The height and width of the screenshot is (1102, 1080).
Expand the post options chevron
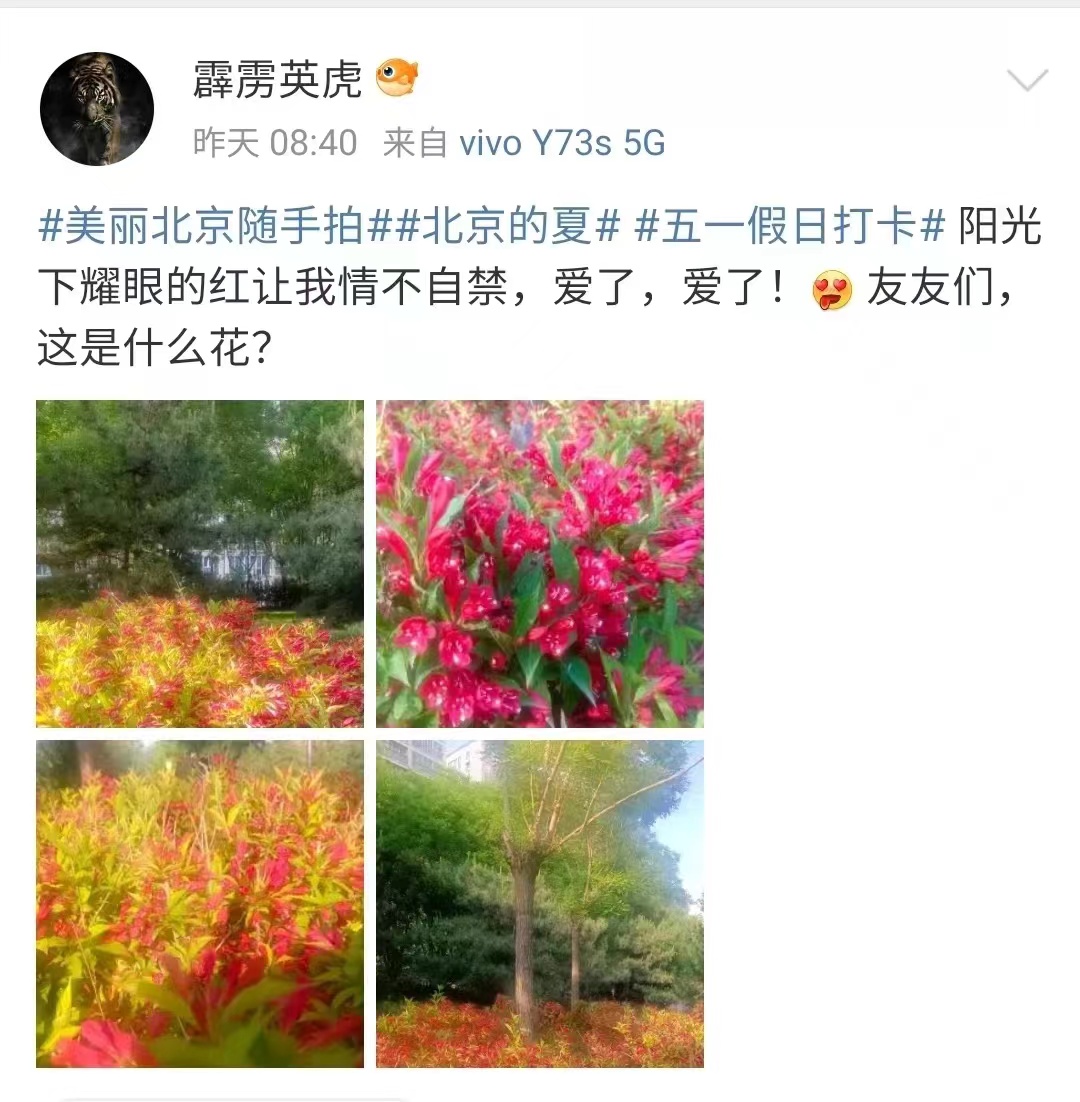pos(1027,81)
